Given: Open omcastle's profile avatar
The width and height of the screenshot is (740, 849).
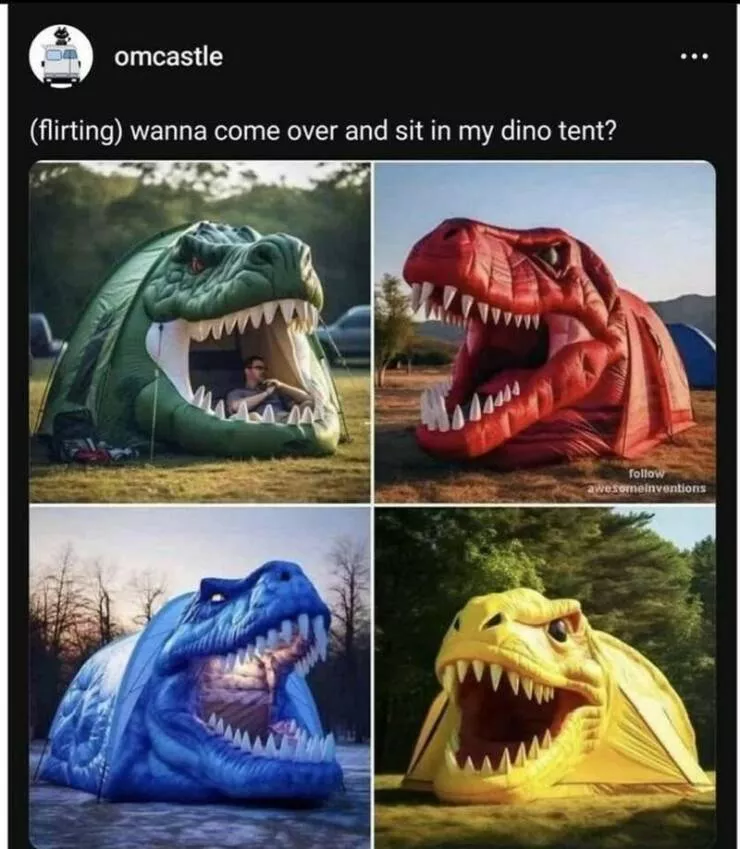Looking at the screenshot, I should tap(61, 56).
